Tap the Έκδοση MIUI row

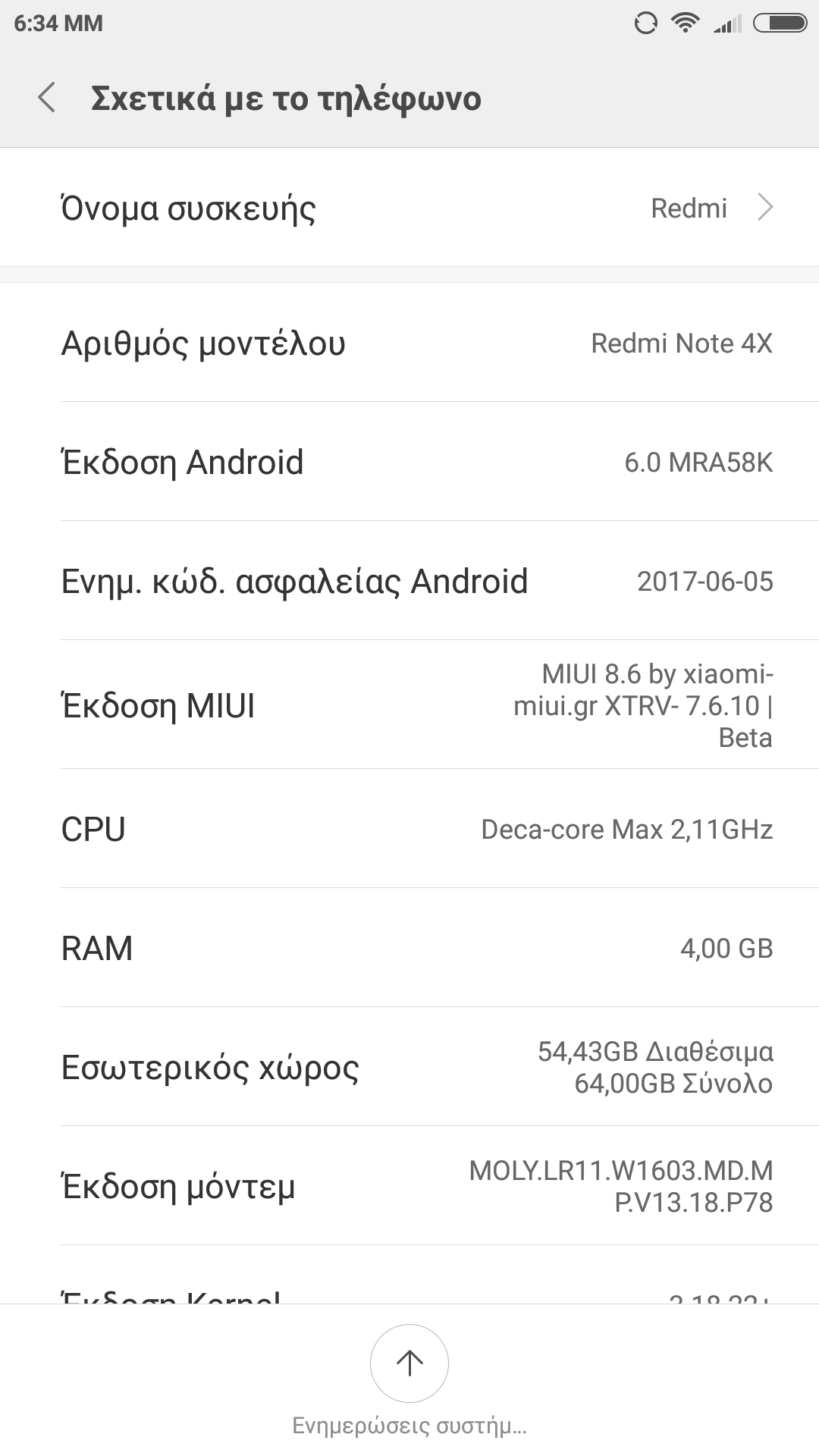point(409,705)
